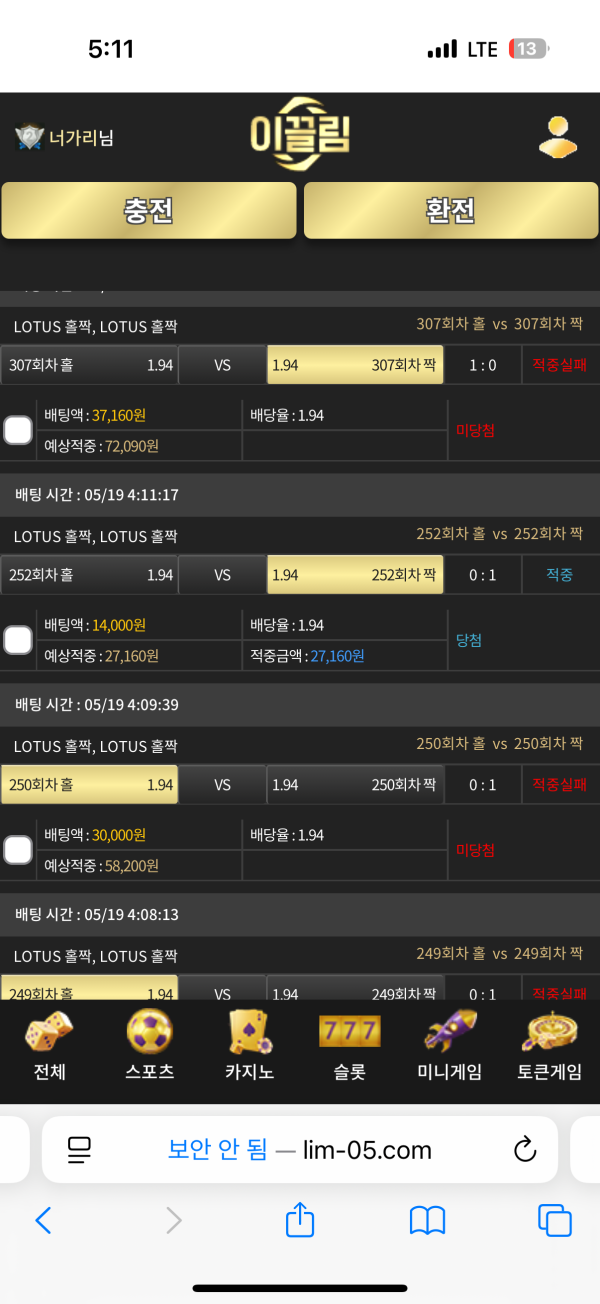Switch to the 스포츠 section

pyautogui.click(x=150, y=1046)
